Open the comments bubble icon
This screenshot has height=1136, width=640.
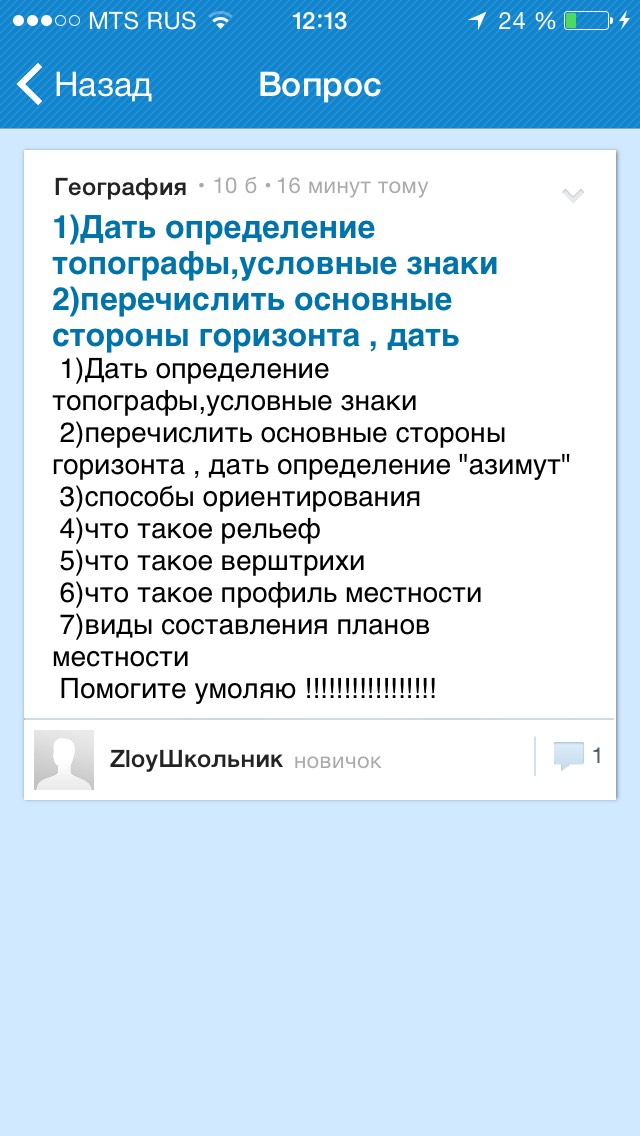569,756
